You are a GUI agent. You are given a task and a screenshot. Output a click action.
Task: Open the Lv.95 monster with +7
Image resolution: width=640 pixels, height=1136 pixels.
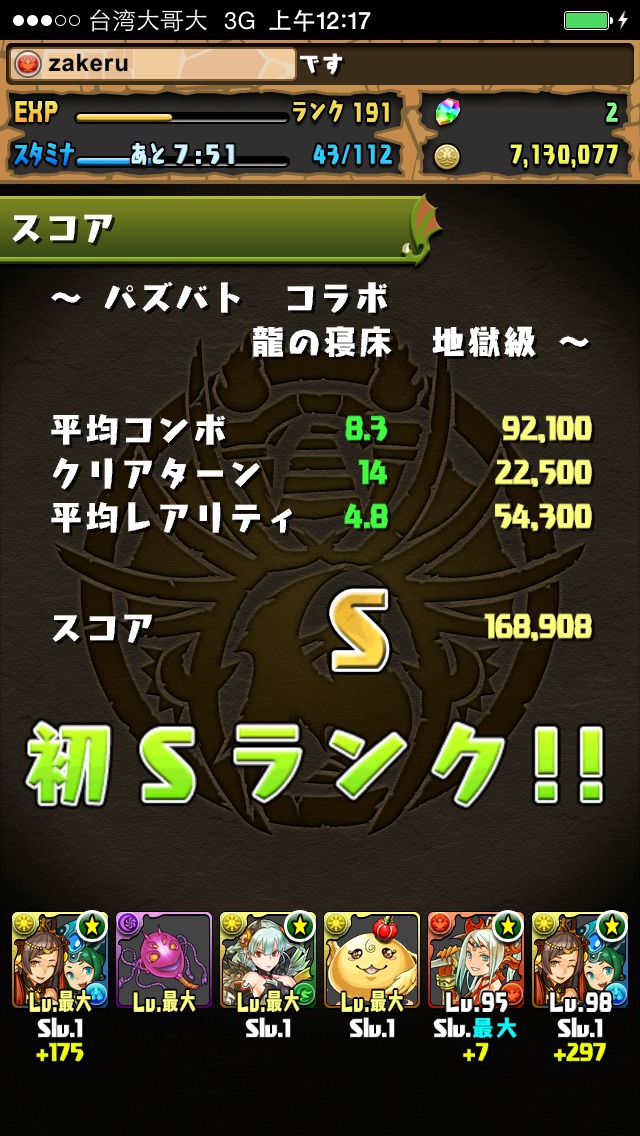click(475, 960)
